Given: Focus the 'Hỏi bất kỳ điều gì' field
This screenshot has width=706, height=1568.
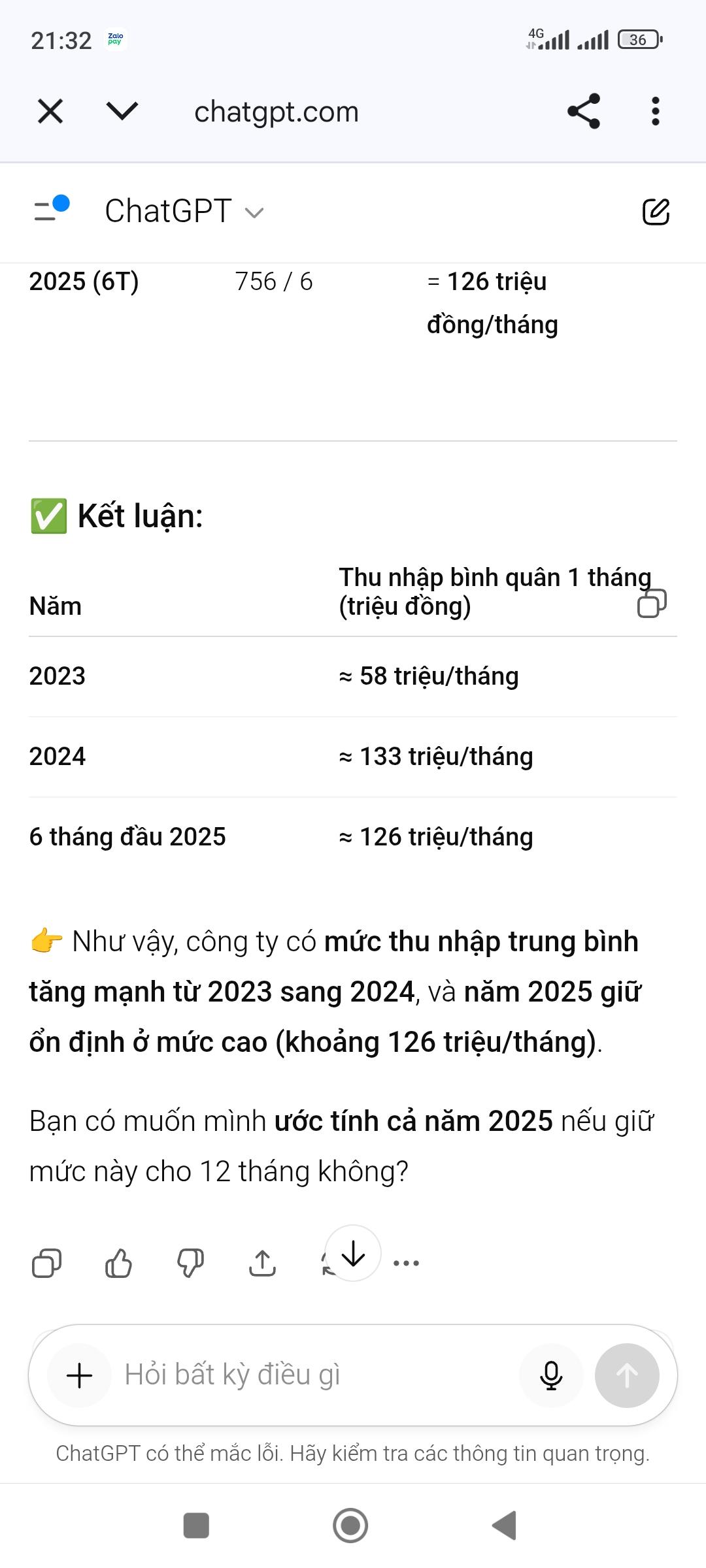Looking at the screenshot, I should pos(314,1375).
